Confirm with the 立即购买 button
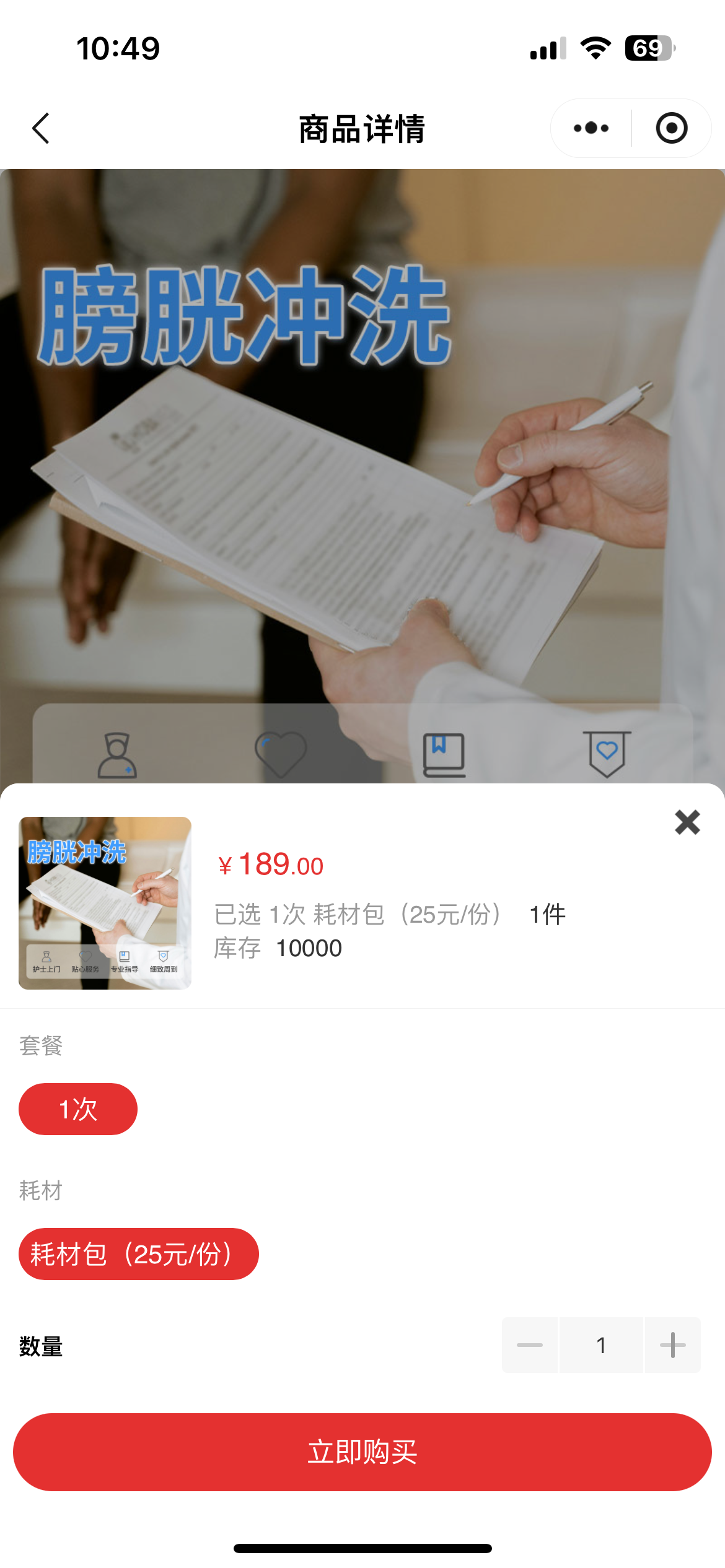The width and height of the screenshot is (725, 1568). click(362, 1452)
